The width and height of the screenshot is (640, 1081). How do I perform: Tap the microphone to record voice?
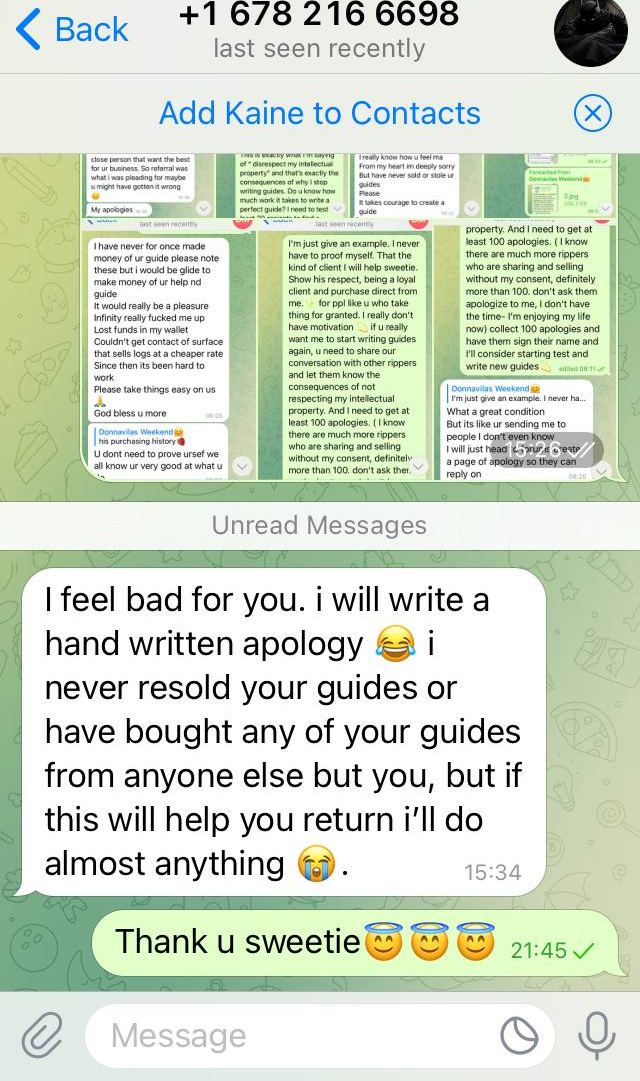(x=597, y=1035)
